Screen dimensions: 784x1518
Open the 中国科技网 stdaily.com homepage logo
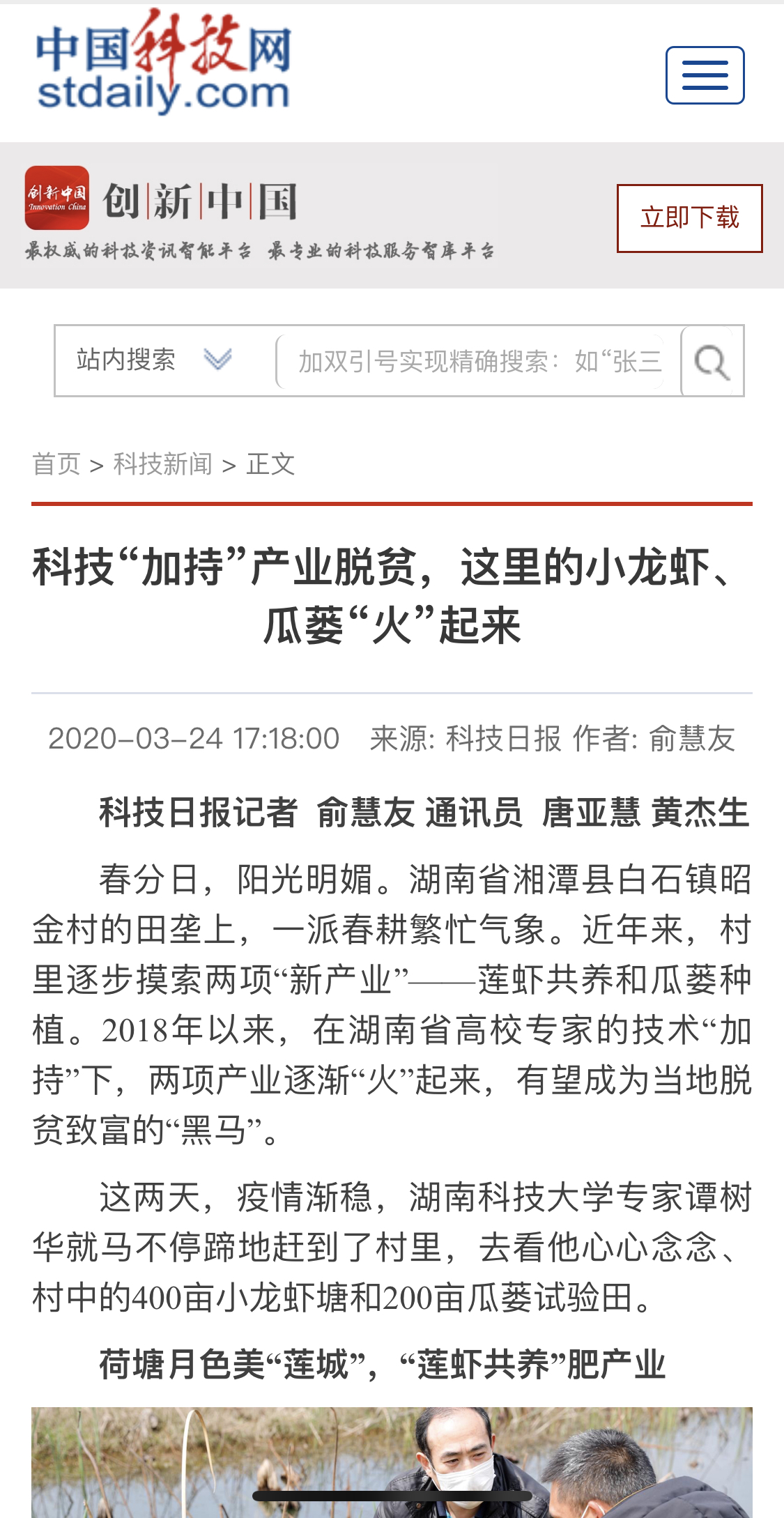point(164,62)
